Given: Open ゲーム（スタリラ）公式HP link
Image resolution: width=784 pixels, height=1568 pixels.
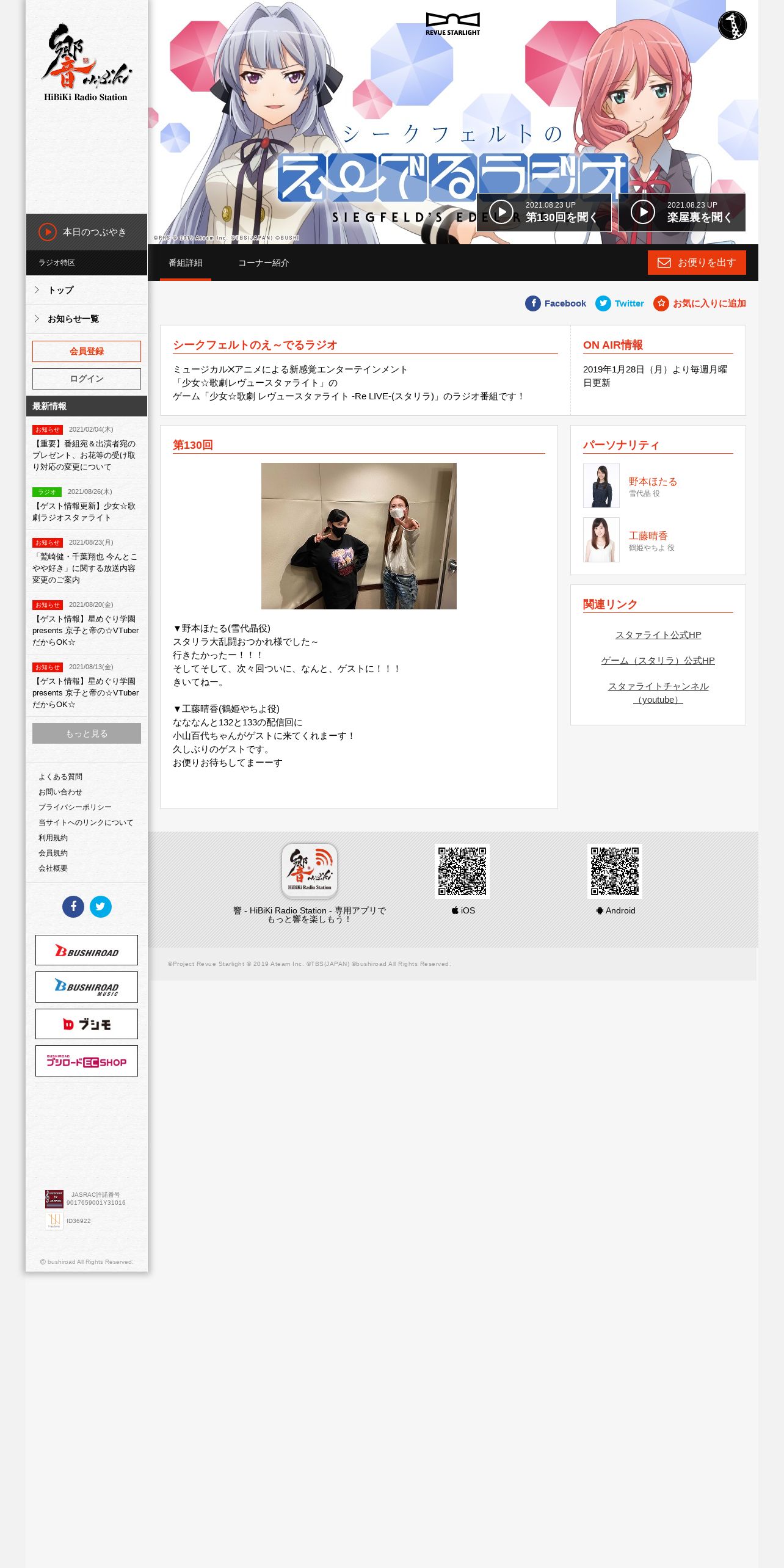Looking at the screenshot, I should (658, 661).
